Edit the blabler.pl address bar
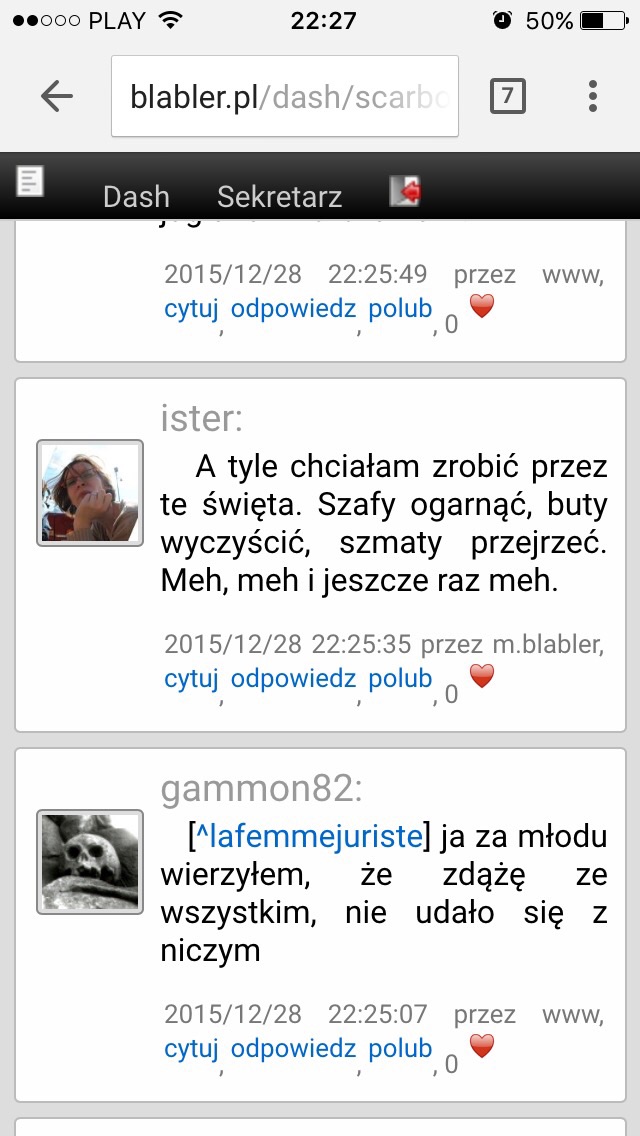This screenshot has width=640, height=1136. pos(285,96)
